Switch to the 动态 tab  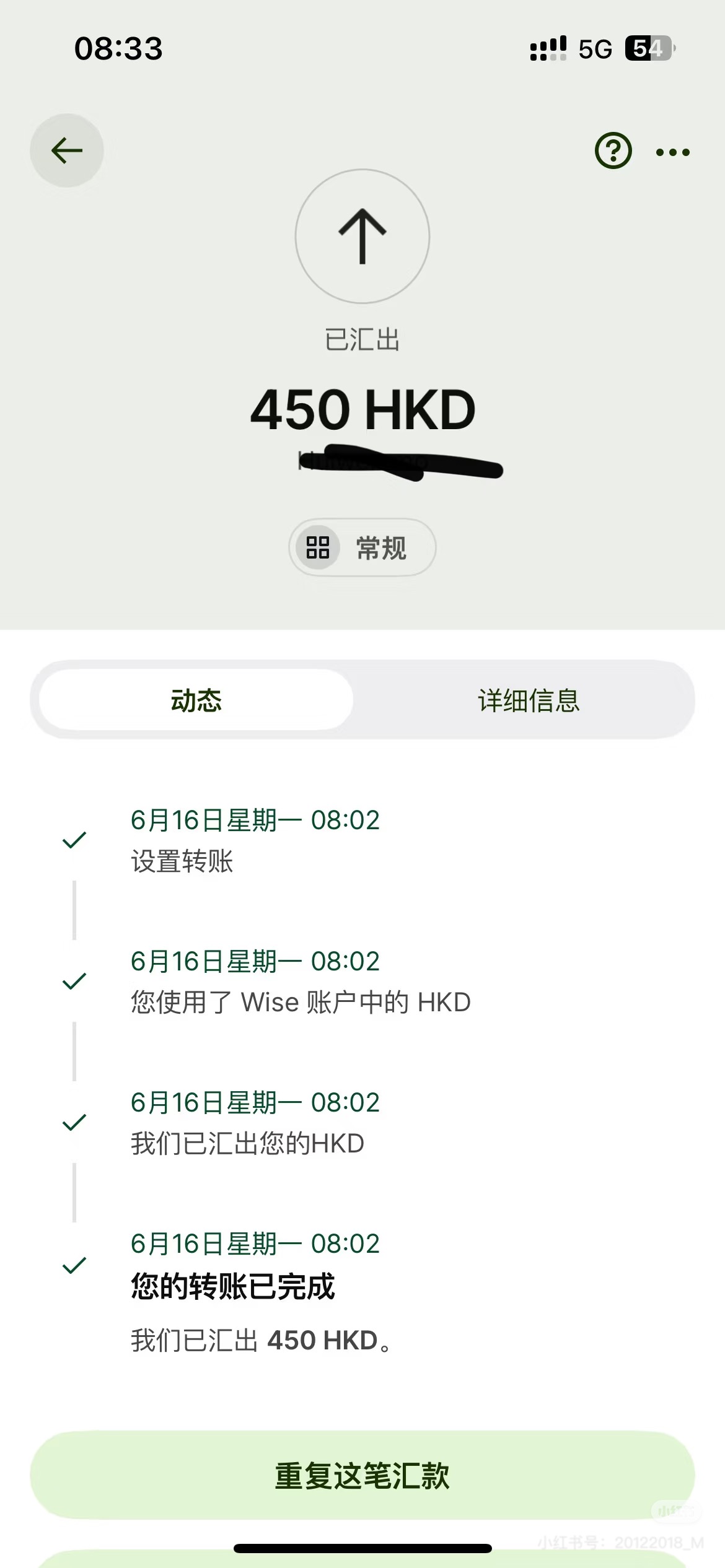(196, 700)
